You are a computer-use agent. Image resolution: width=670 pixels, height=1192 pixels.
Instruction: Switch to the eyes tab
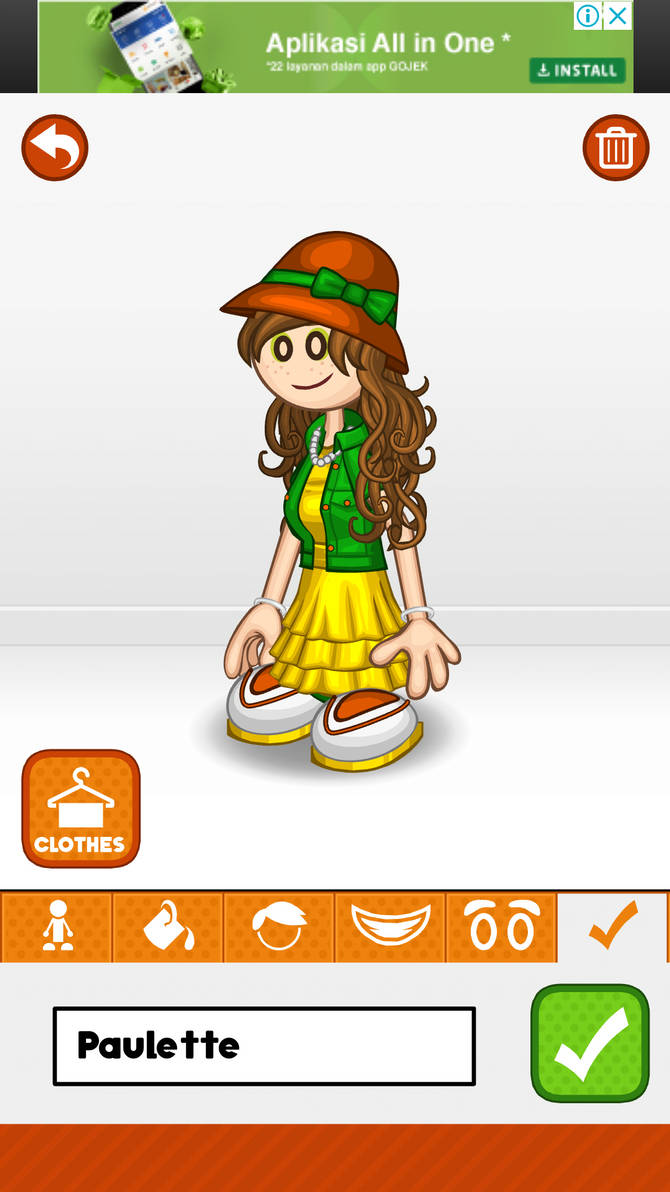[x=502, y=926]
